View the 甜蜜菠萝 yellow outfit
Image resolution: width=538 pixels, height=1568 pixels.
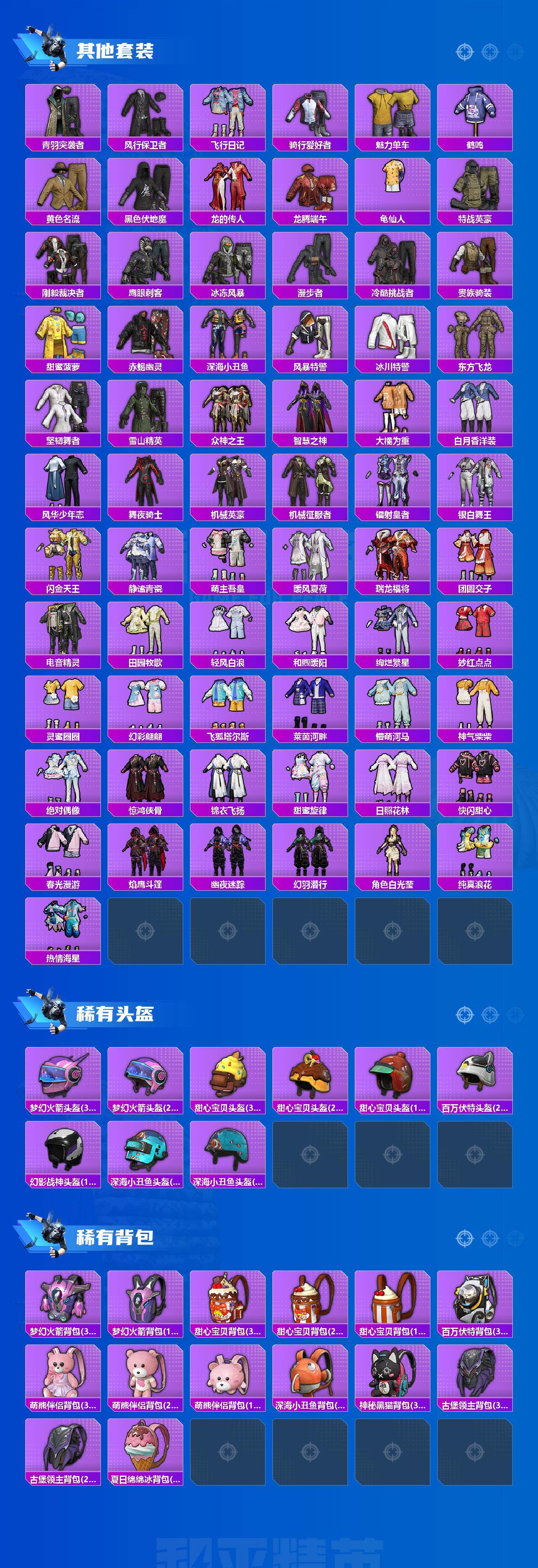61,339
